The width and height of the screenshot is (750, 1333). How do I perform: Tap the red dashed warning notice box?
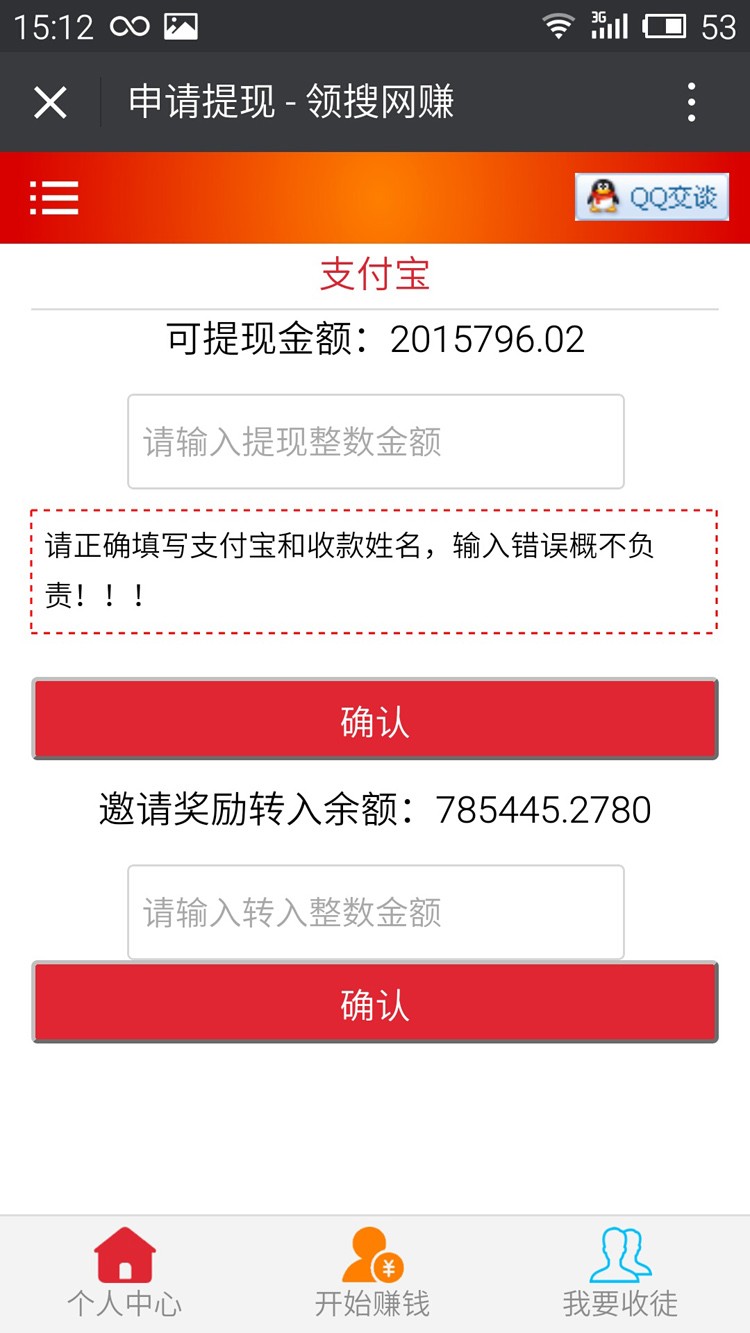[374, 568]
